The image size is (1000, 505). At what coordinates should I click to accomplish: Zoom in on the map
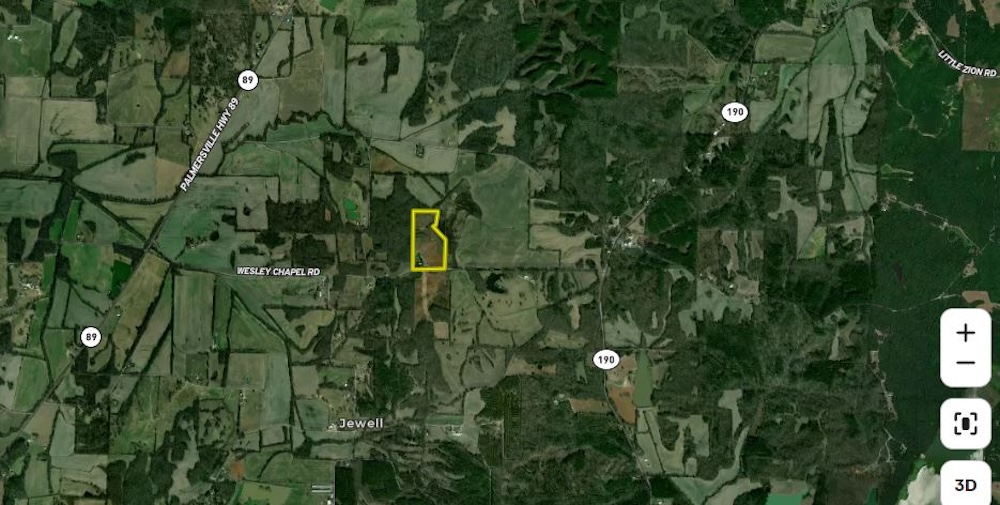click(965, 333)
